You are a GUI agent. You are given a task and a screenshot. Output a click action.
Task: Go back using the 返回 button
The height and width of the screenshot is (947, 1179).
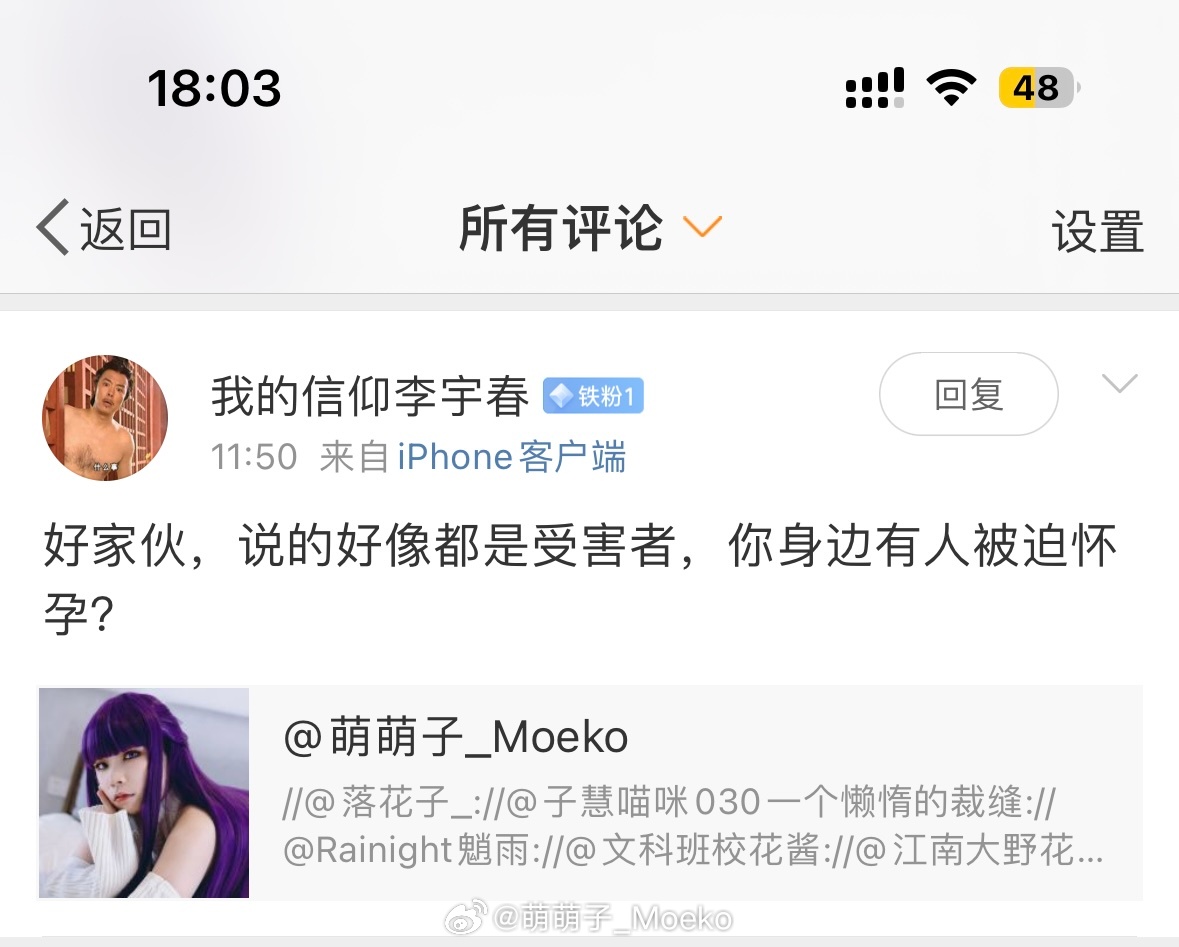coord(104,229)
